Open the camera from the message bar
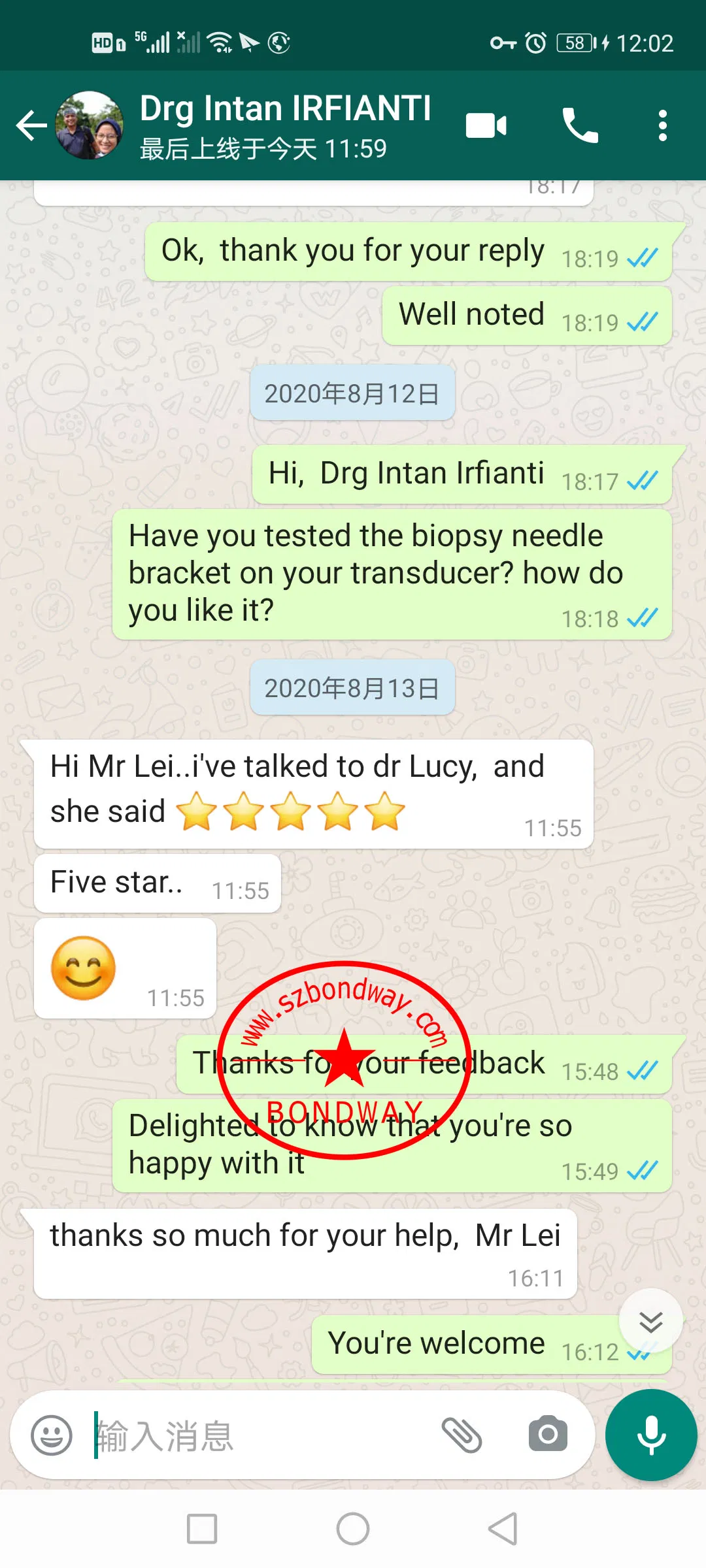The image size is (706, 1568). [548, 1434]
